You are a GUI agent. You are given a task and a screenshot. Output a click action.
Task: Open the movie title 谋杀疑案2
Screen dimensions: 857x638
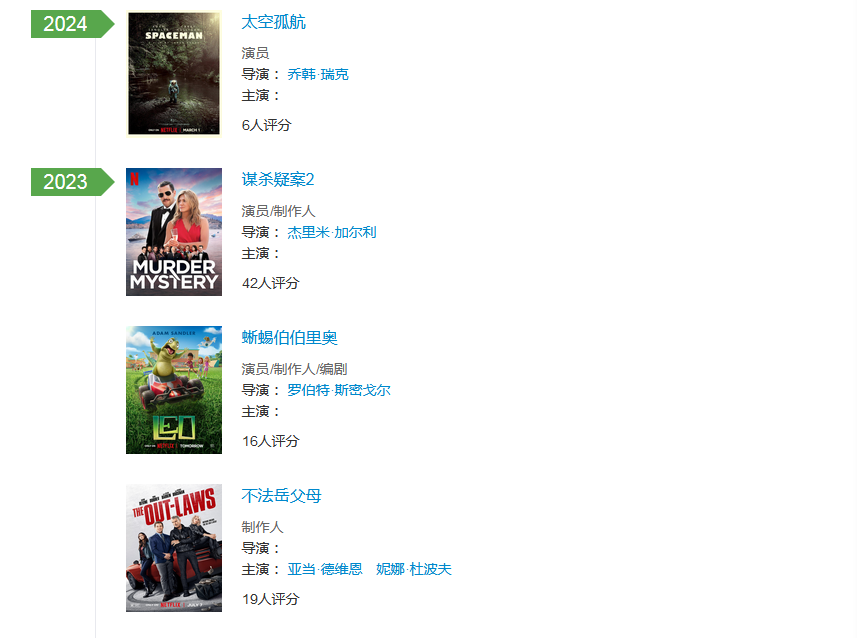[x=277, y=179]
